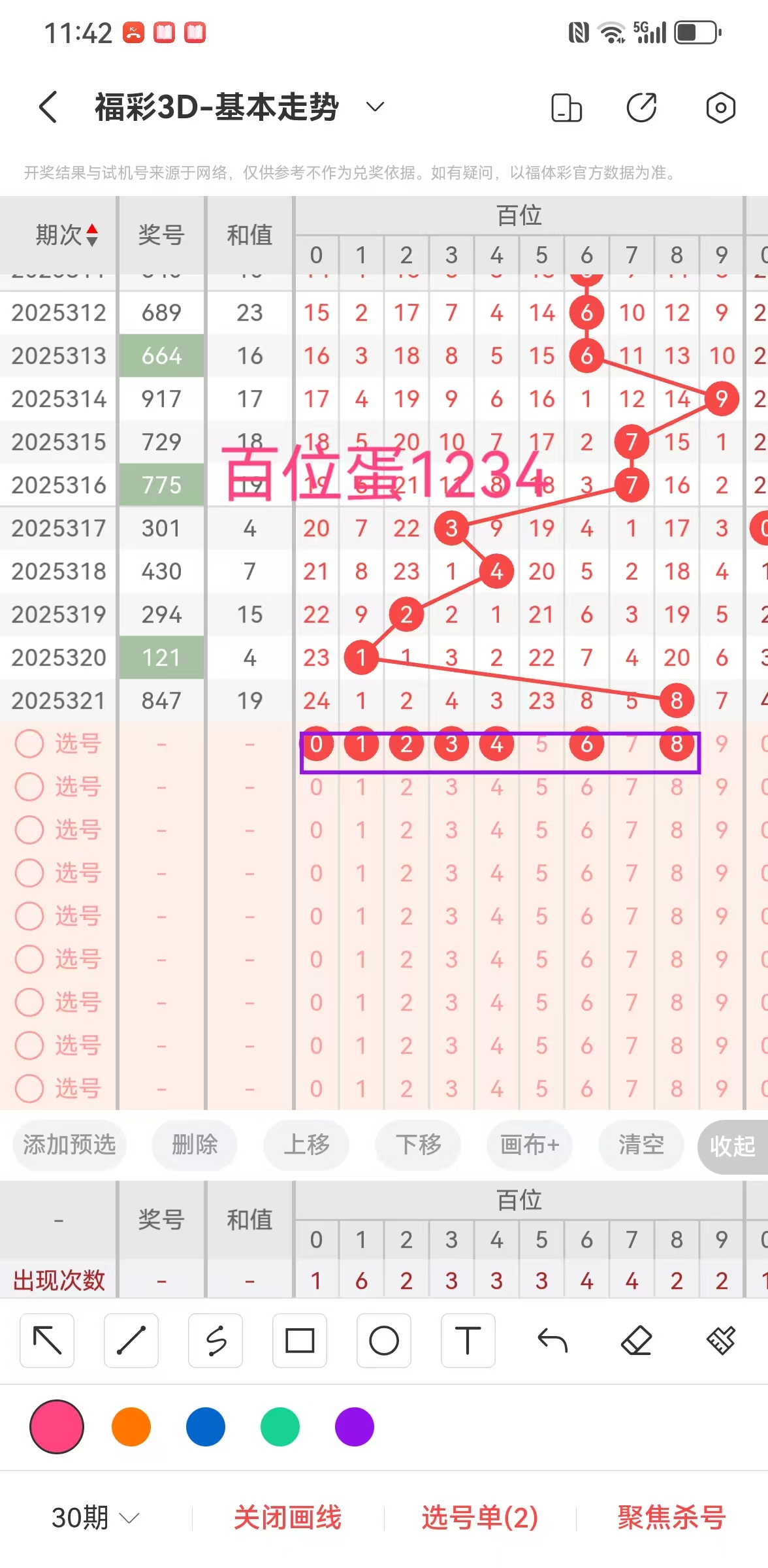
Task: Pick the purple color swatch
Action: click(355, 1427)
